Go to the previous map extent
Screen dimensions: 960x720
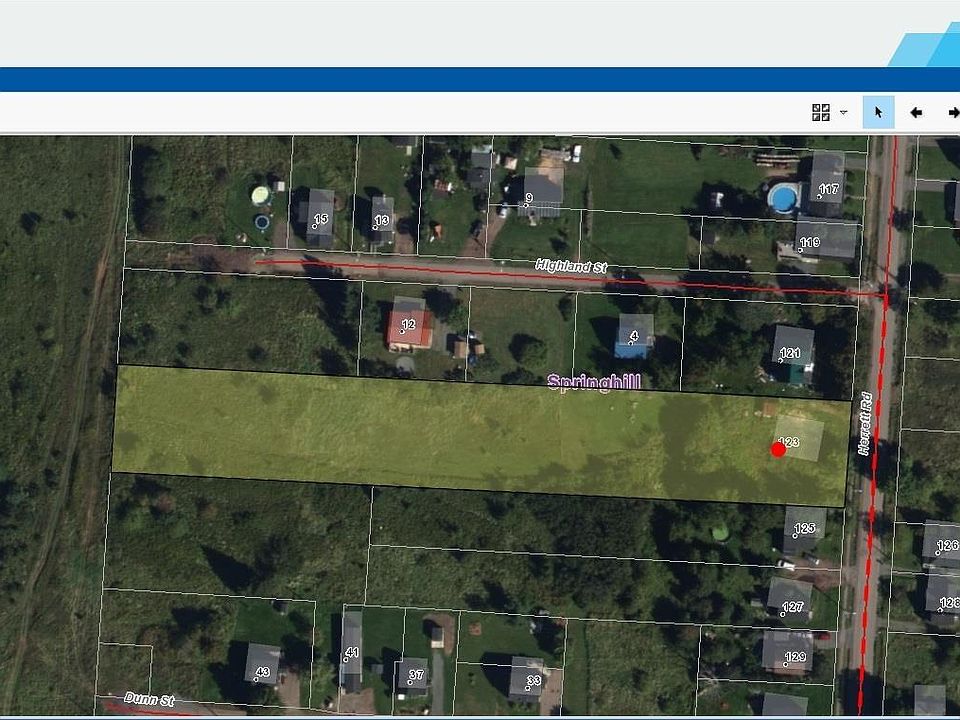915,112
